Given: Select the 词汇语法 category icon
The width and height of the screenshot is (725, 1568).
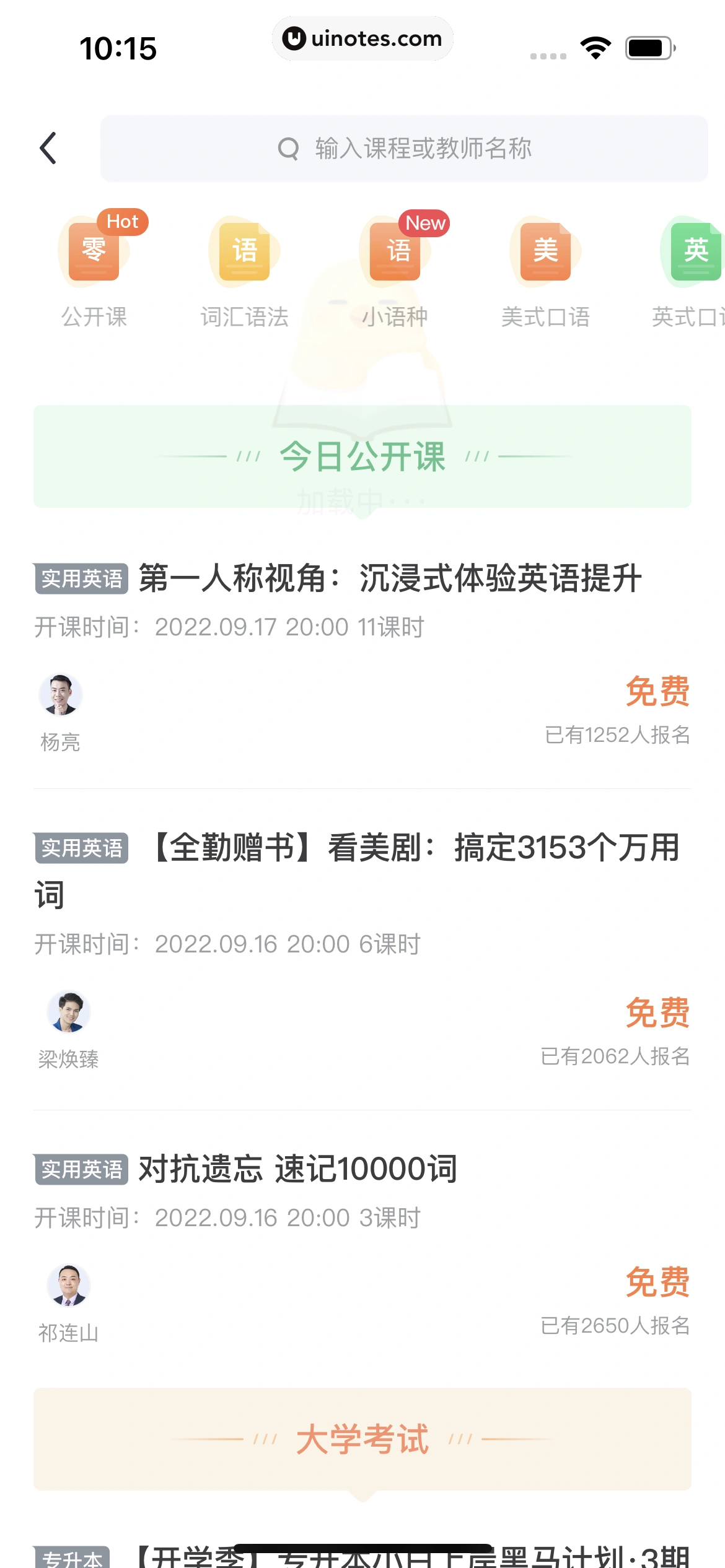Looking at the screenshot, I should pyautogui.click(x=244, y=253).
